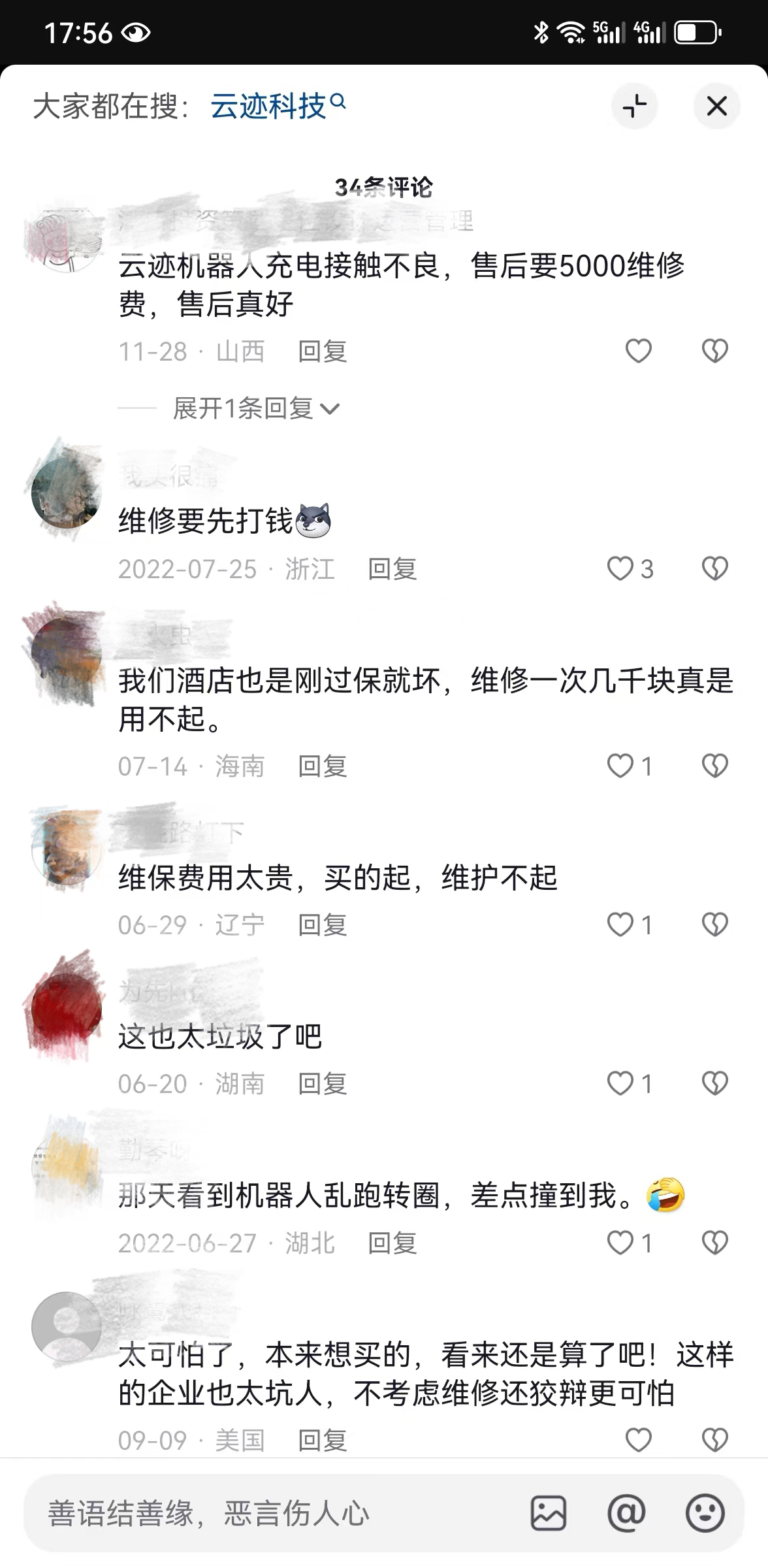The width and height of the screenshot is (768, 1568).
Task: Tap the comment input field 善语结善缘
Action: pos(261,1513)
